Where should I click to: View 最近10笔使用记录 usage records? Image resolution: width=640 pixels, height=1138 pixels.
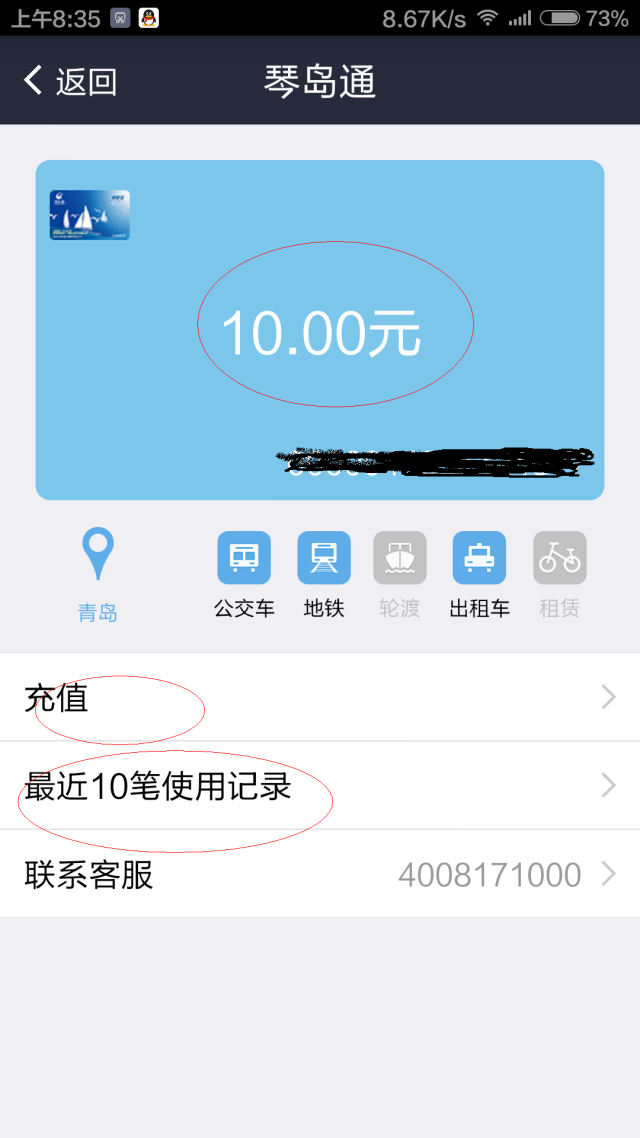[x=320, y=786]
